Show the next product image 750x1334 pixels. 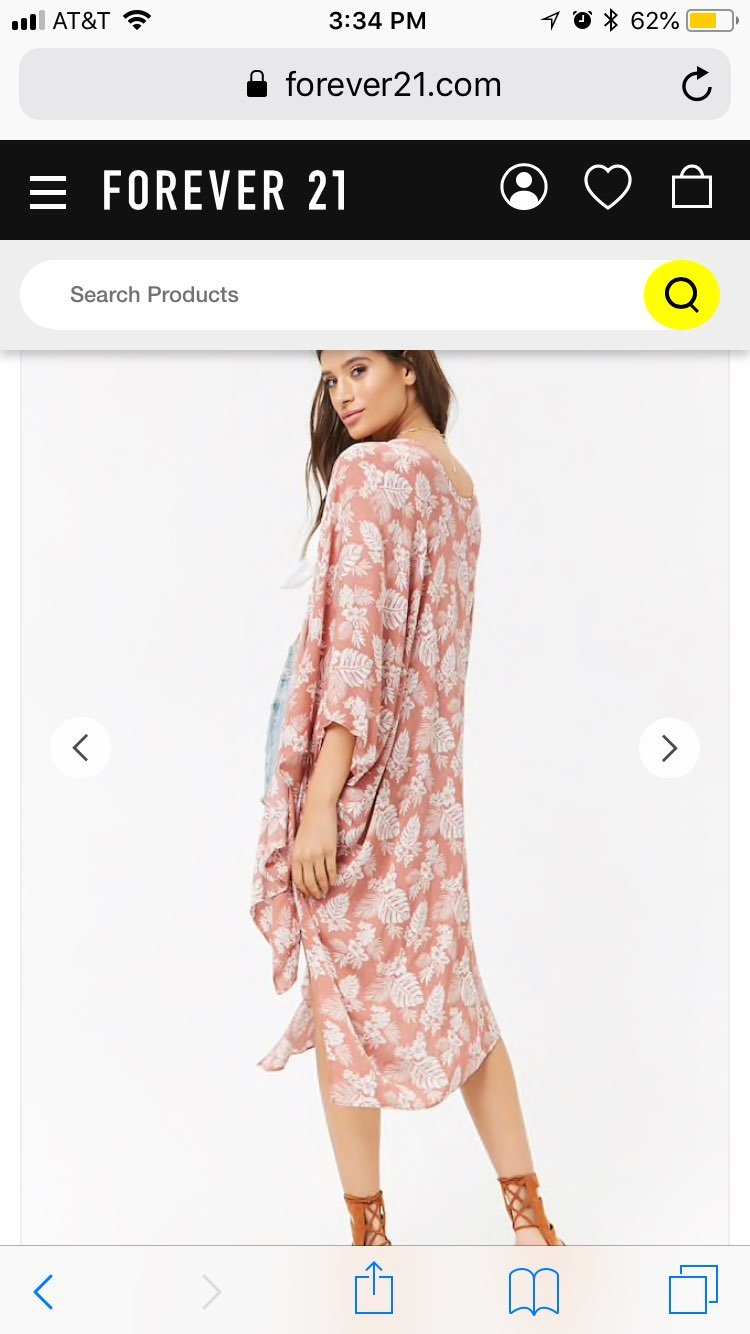(669, 748)
